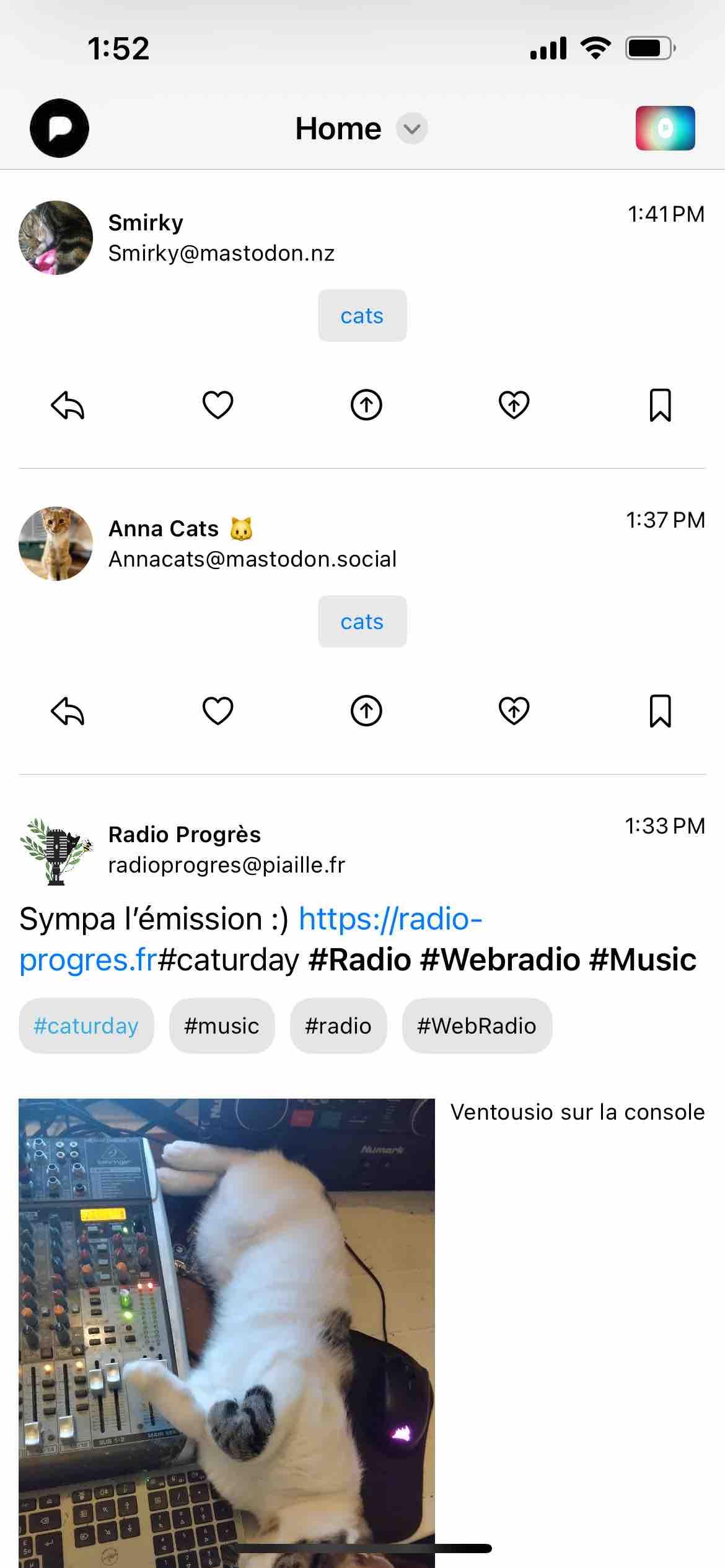
Task: Open the account avatar in the header
Action: 59,128
